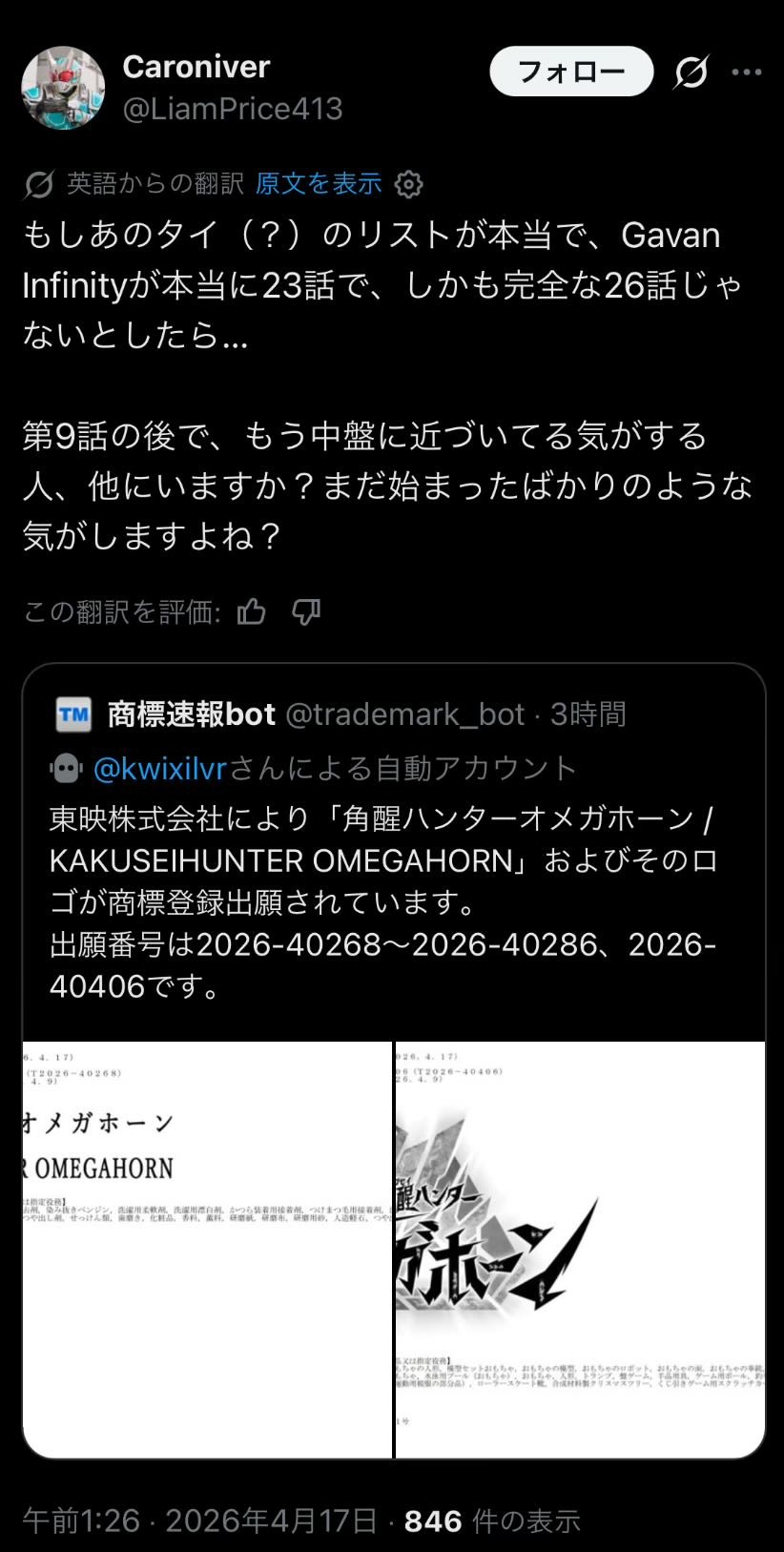Open the 846 件の表示 view count

coord(491,1521)
